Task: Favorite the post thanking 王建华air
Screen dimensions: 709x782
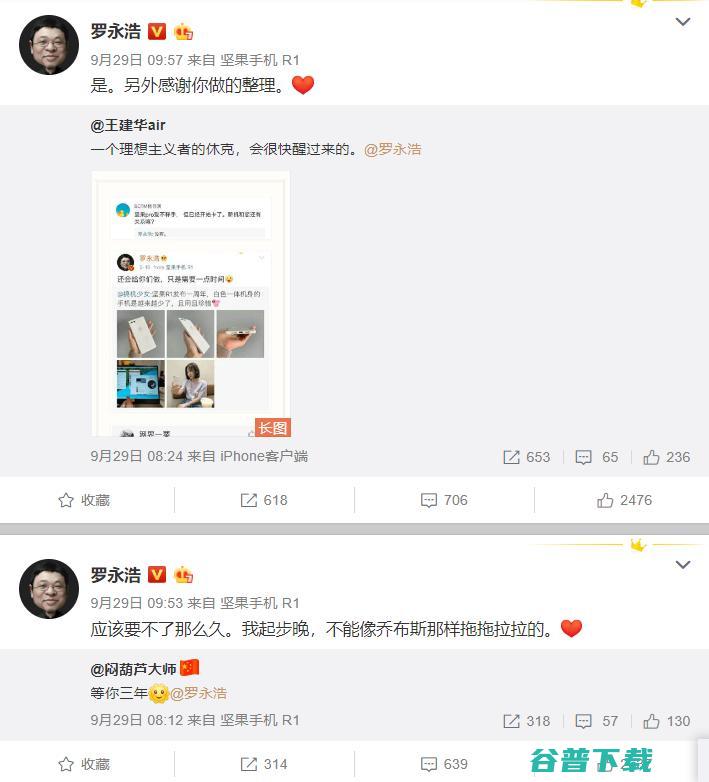Action: (84, 500)
